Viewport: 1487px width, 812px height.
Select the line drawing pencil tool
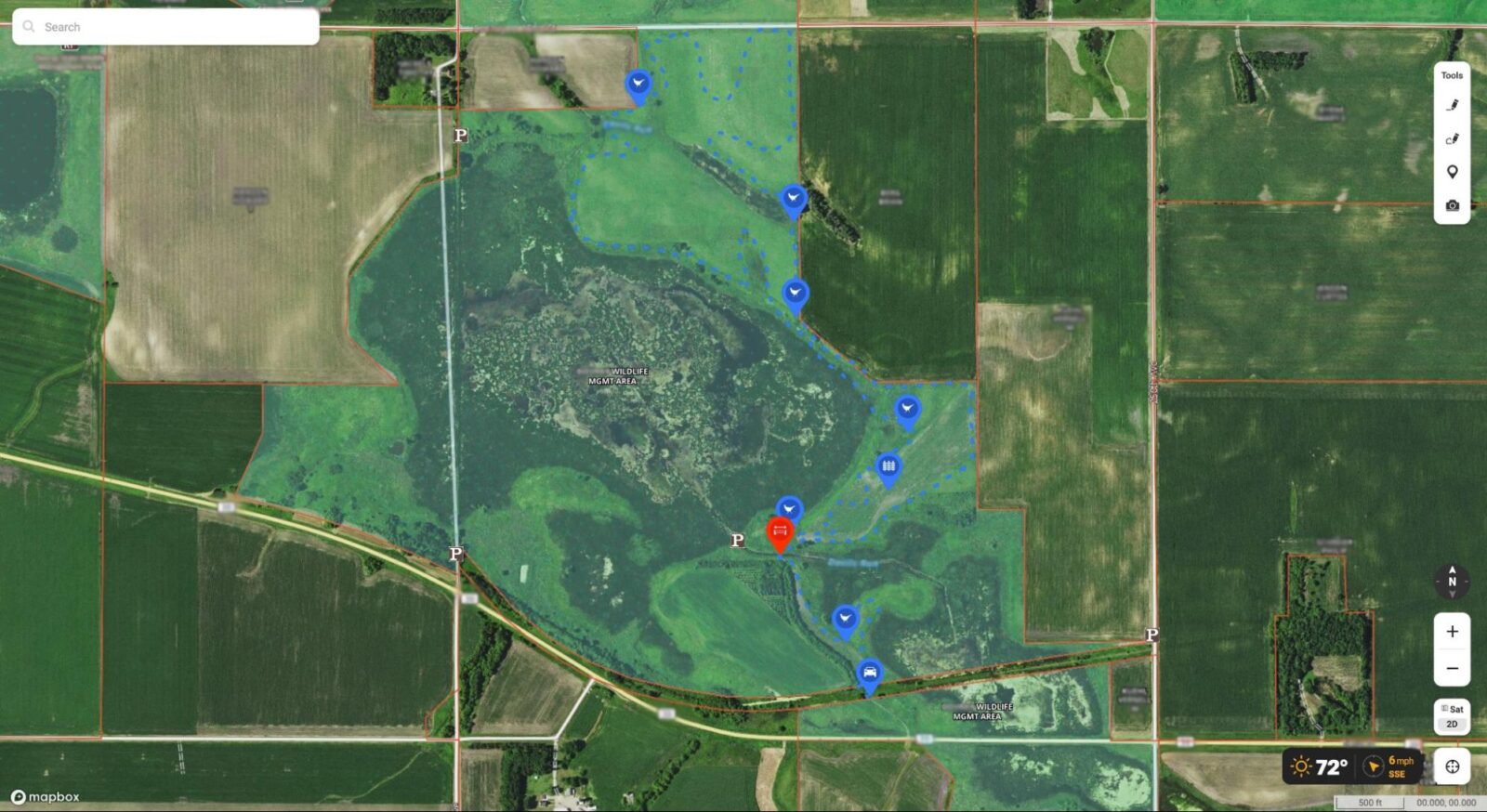[x=1452, y=105]
